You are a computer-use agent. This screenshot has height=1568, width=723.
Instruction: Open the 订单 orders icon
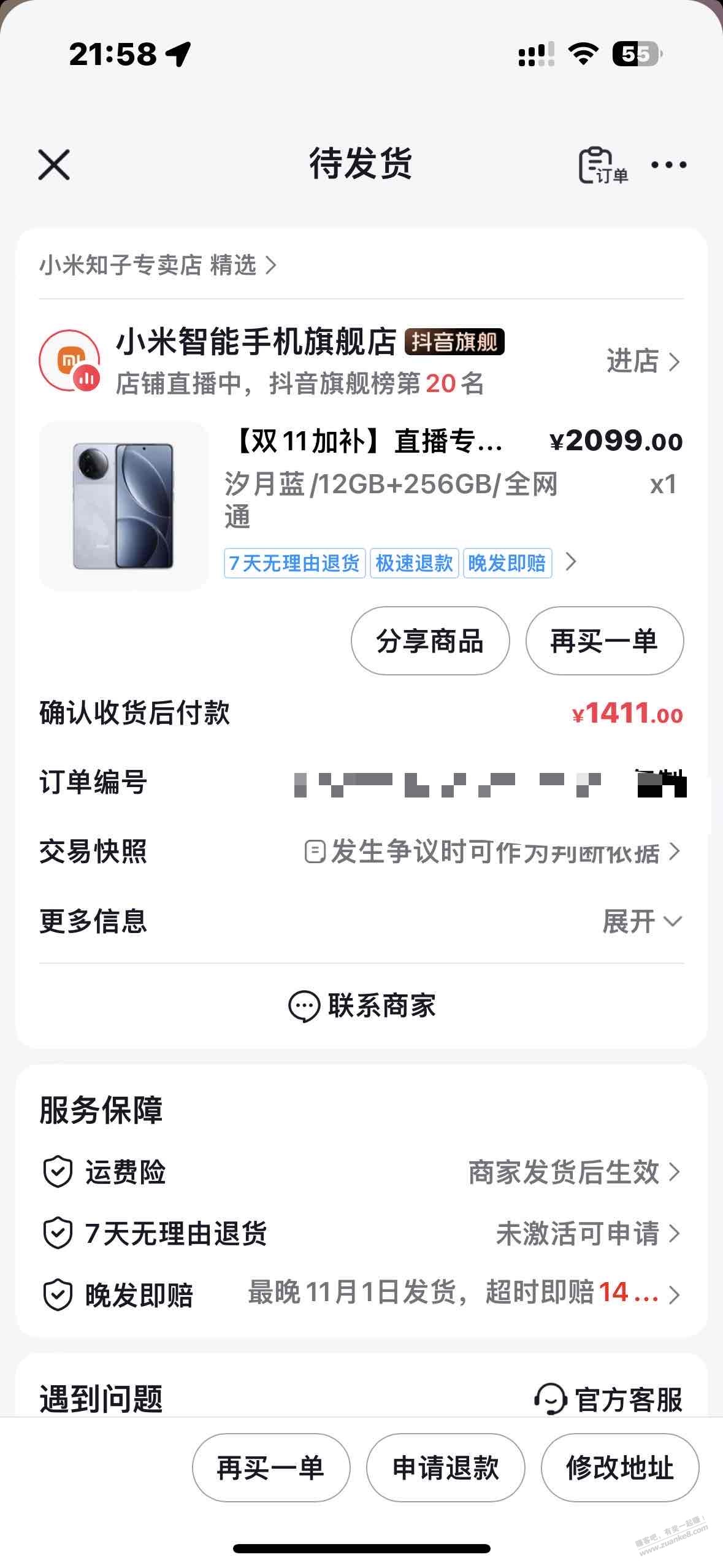pos(603,165)
